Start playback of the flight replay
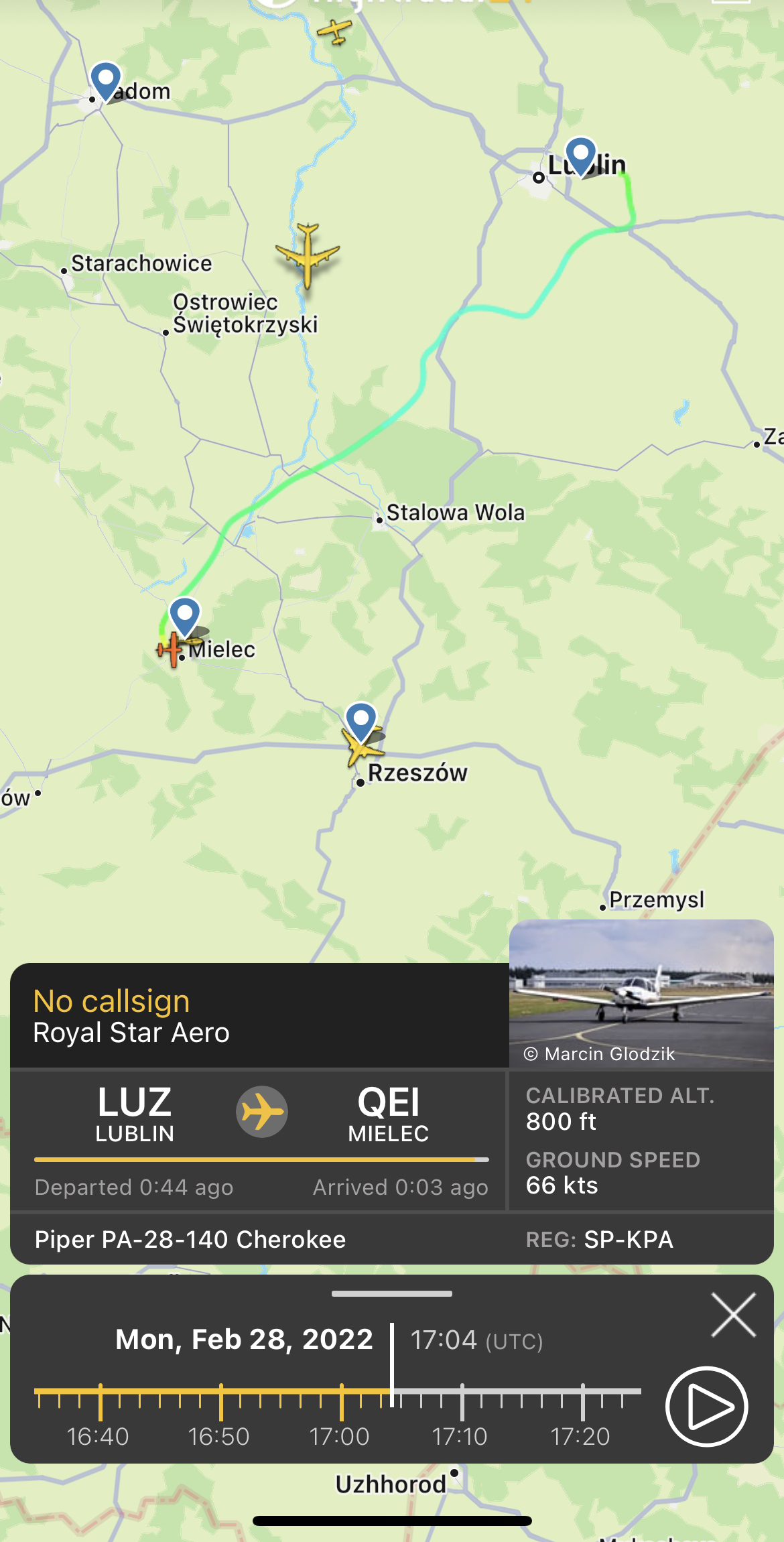Viewport: 784px width, 1542px height. click(x=706, y=1406)
